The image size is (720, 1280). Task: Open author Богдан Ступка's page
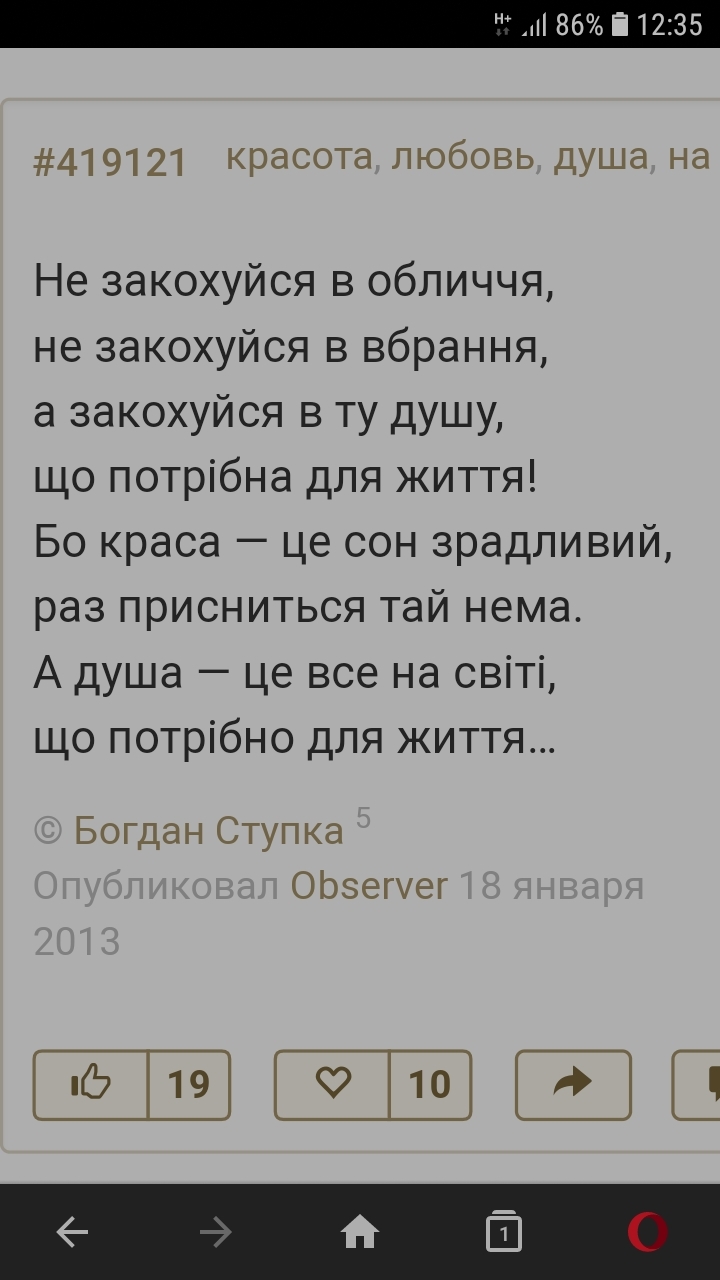coord(209,830)
